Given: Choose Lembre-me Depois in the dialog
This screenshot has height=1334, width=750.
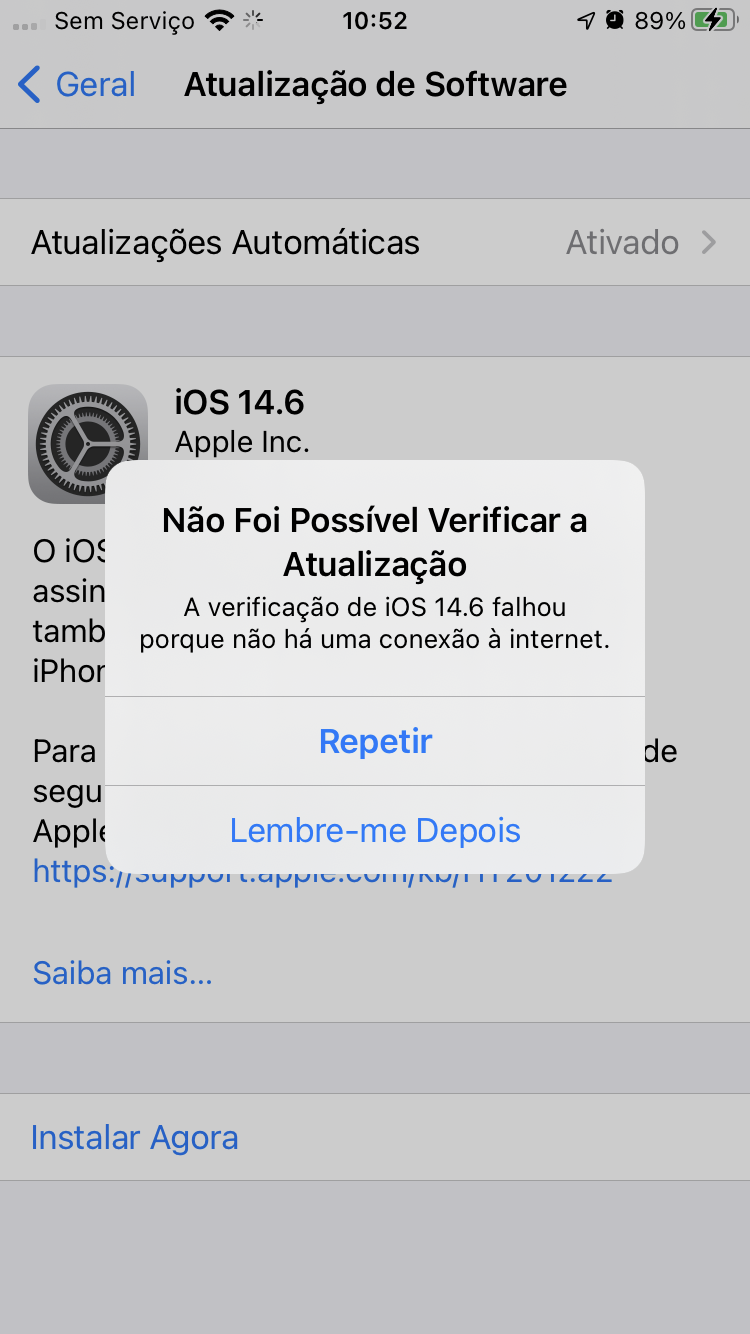Looking at the screenshot, I should [375, 830].
